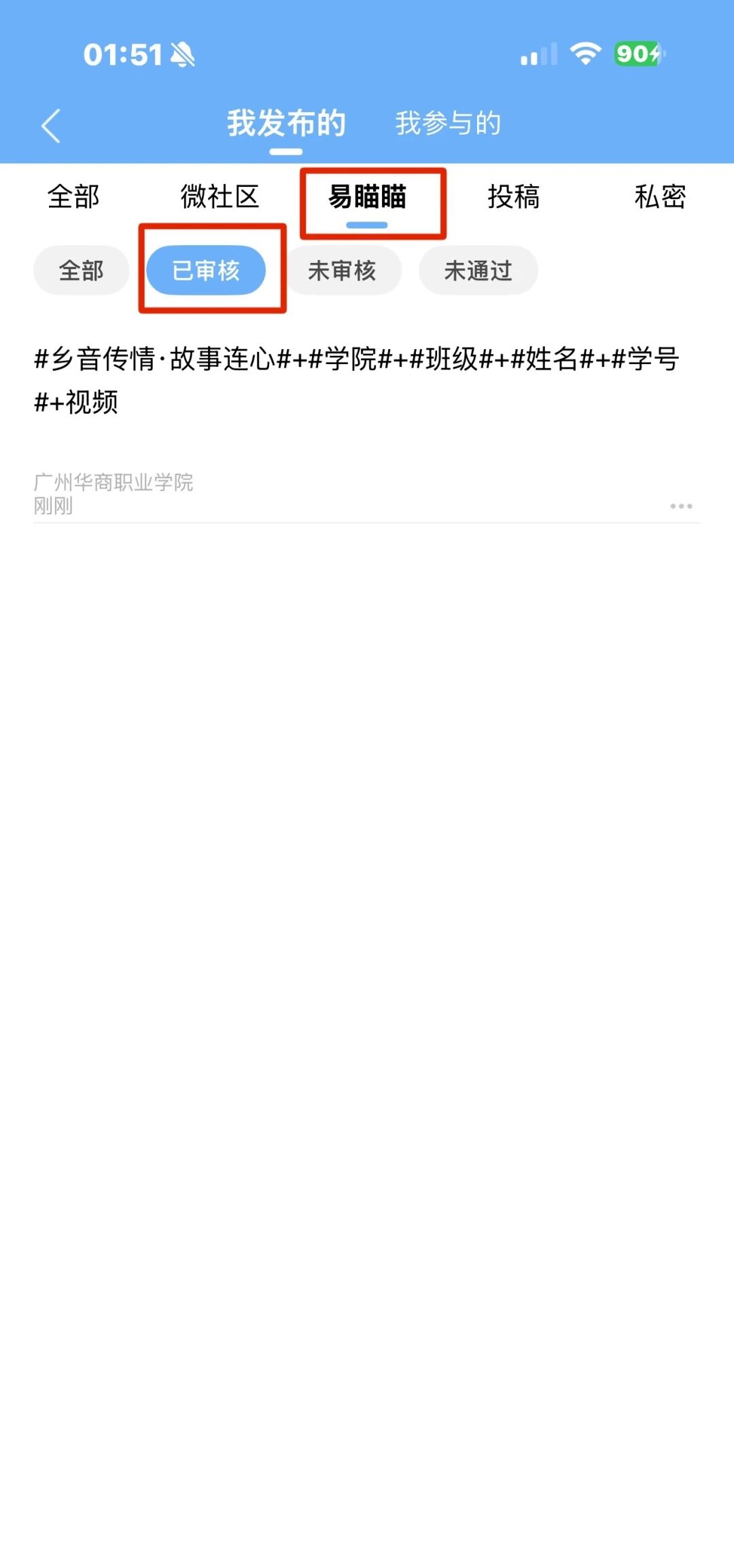Select the 易瞄瞄 tab
The height and width of the screenshot is (1568, 734).
[x=367, y=198]
